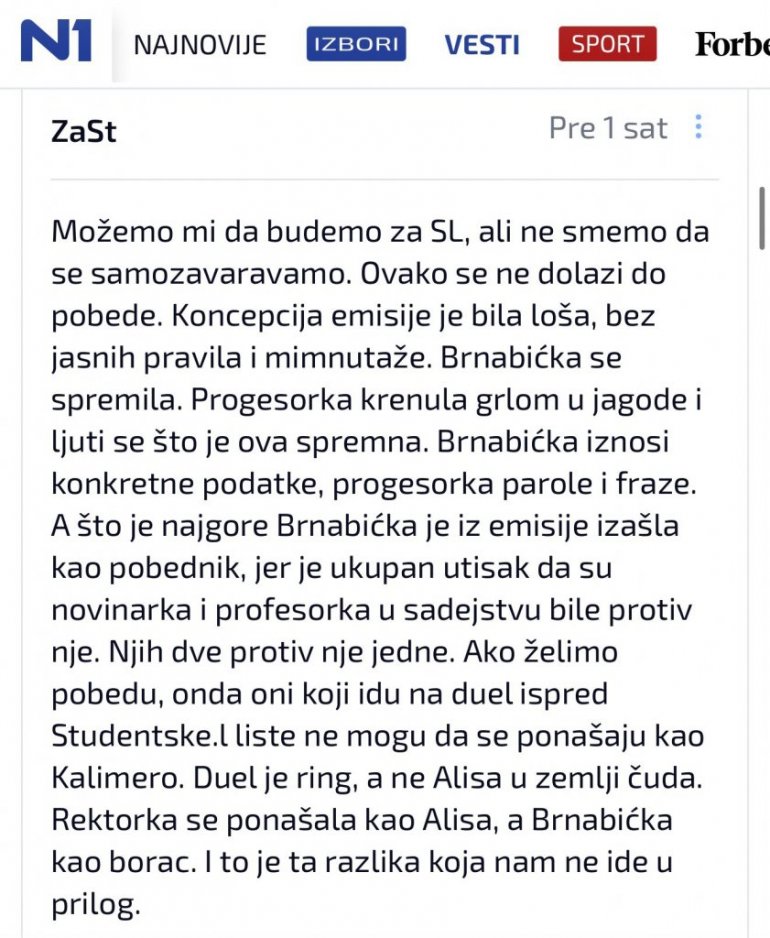Switch to the Vesti section

(482, 45)
